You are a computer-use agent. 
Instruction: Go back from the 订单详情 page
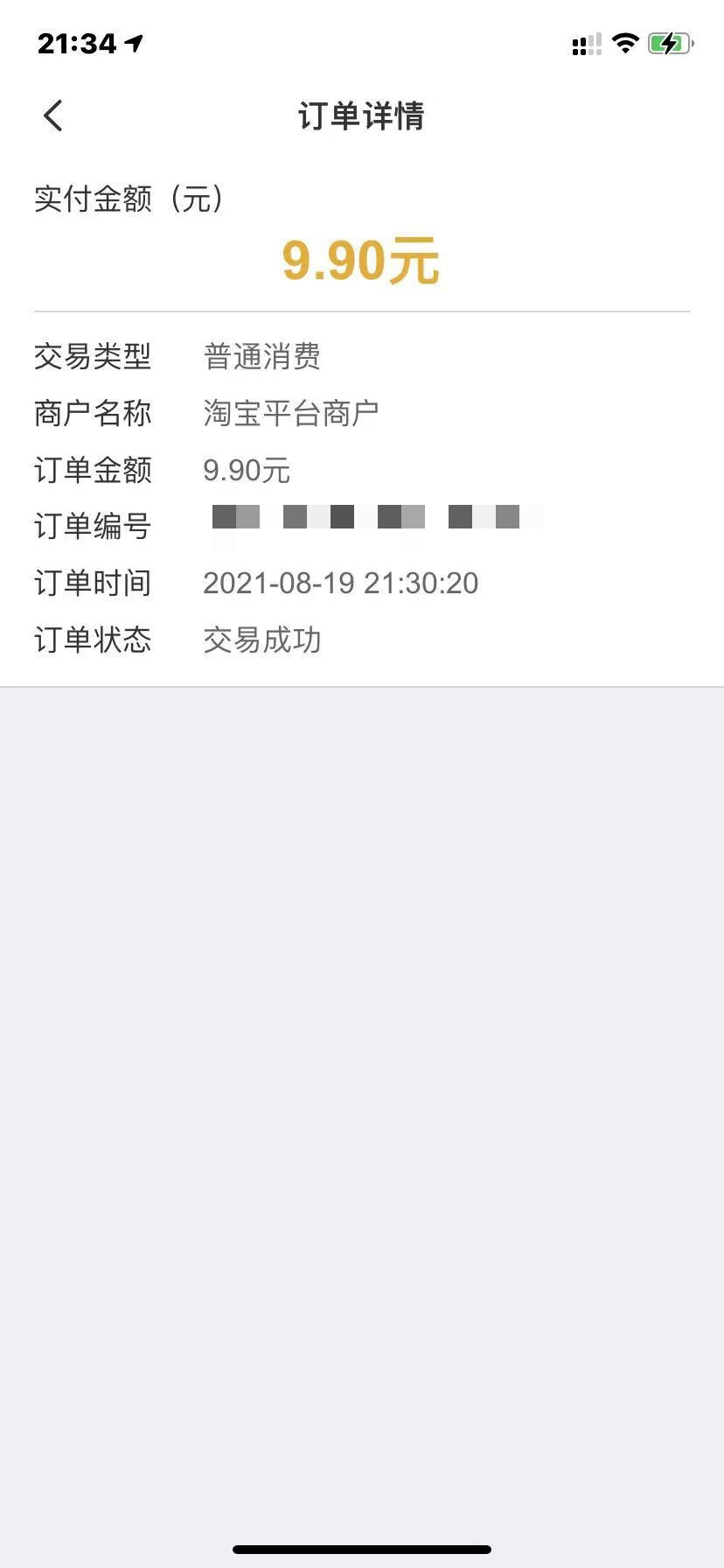[53, 115]
